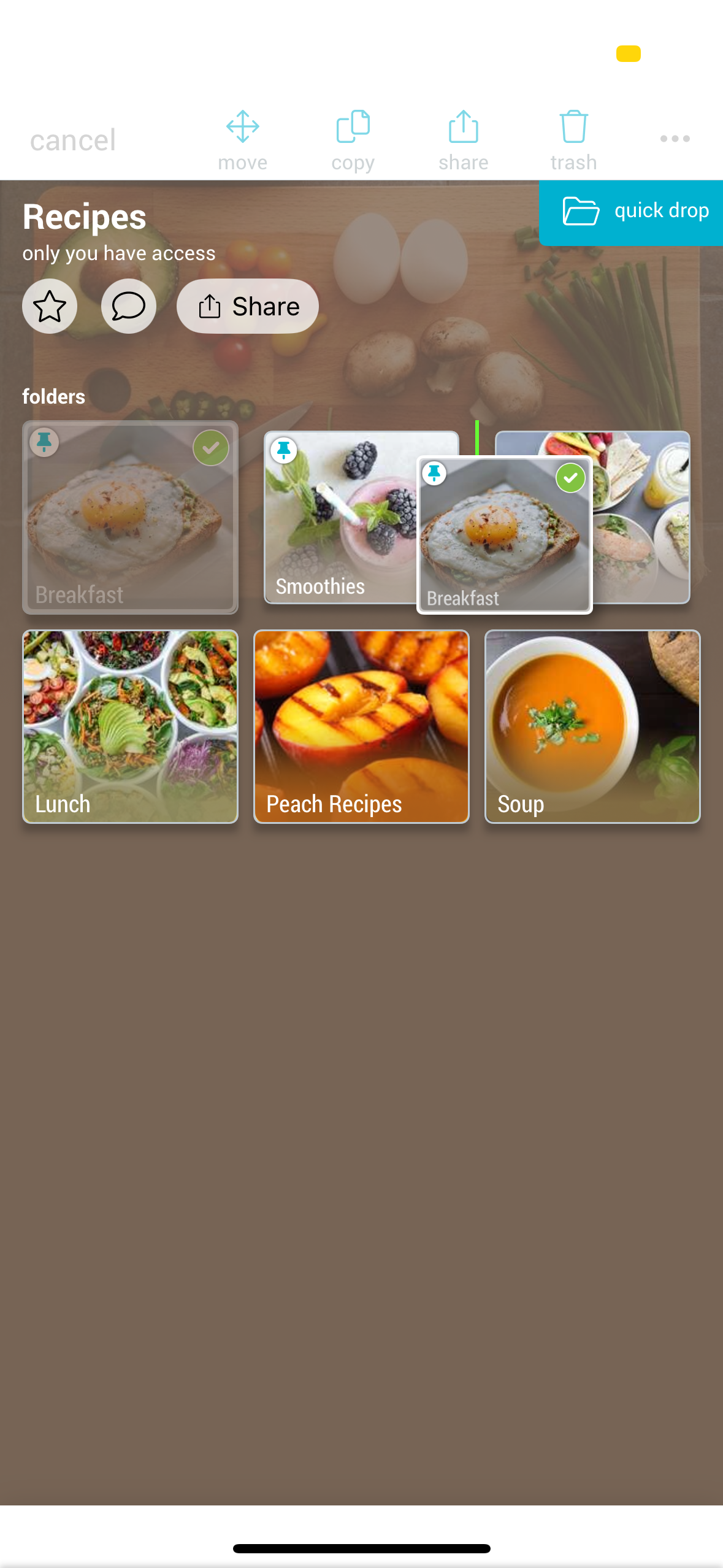723x1568 pixels.
Task: Copy the selected folder
Action: coord(353,140)
